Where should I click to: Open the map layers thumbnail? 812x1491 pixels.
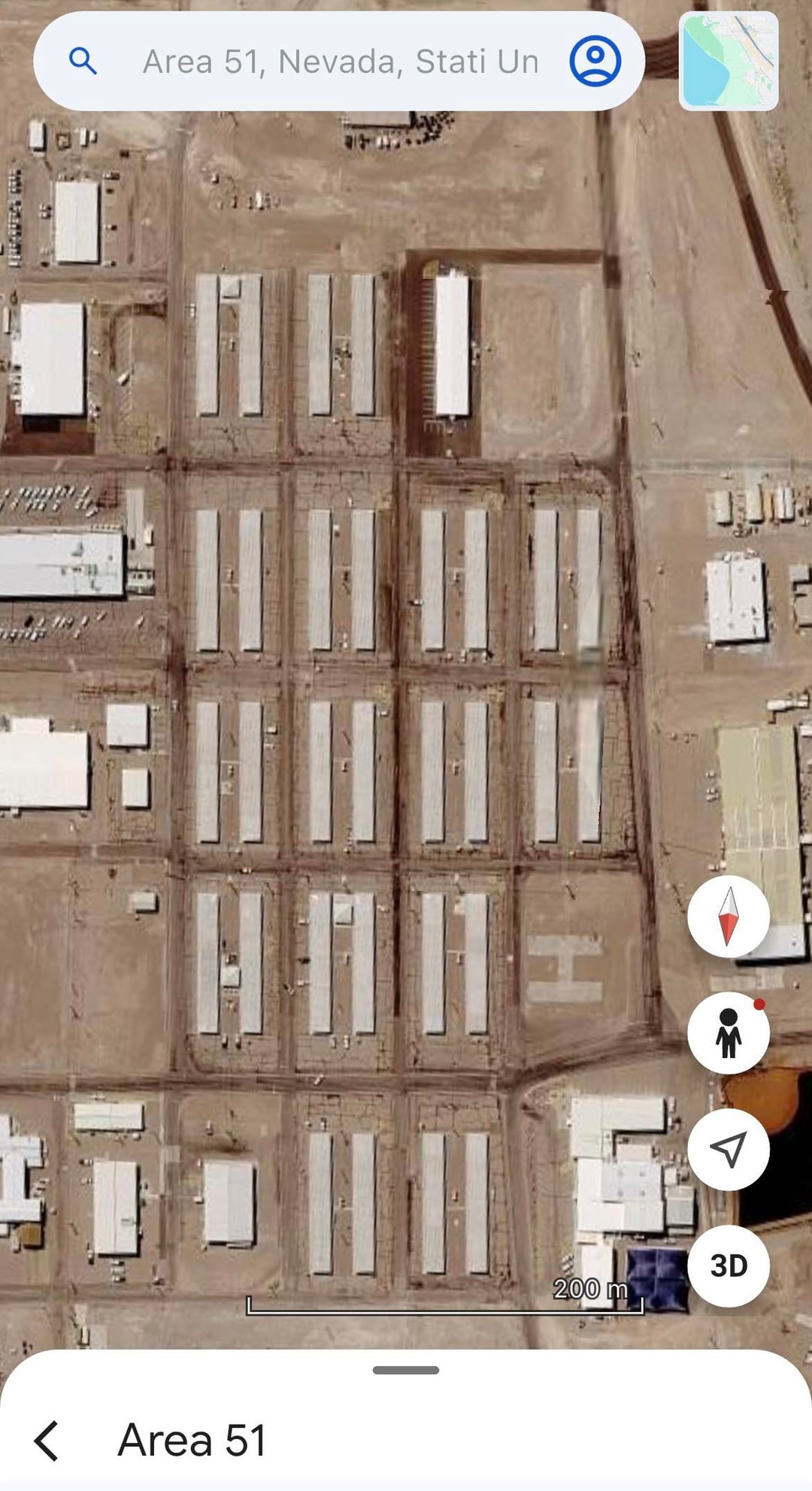tap(728, 62)
